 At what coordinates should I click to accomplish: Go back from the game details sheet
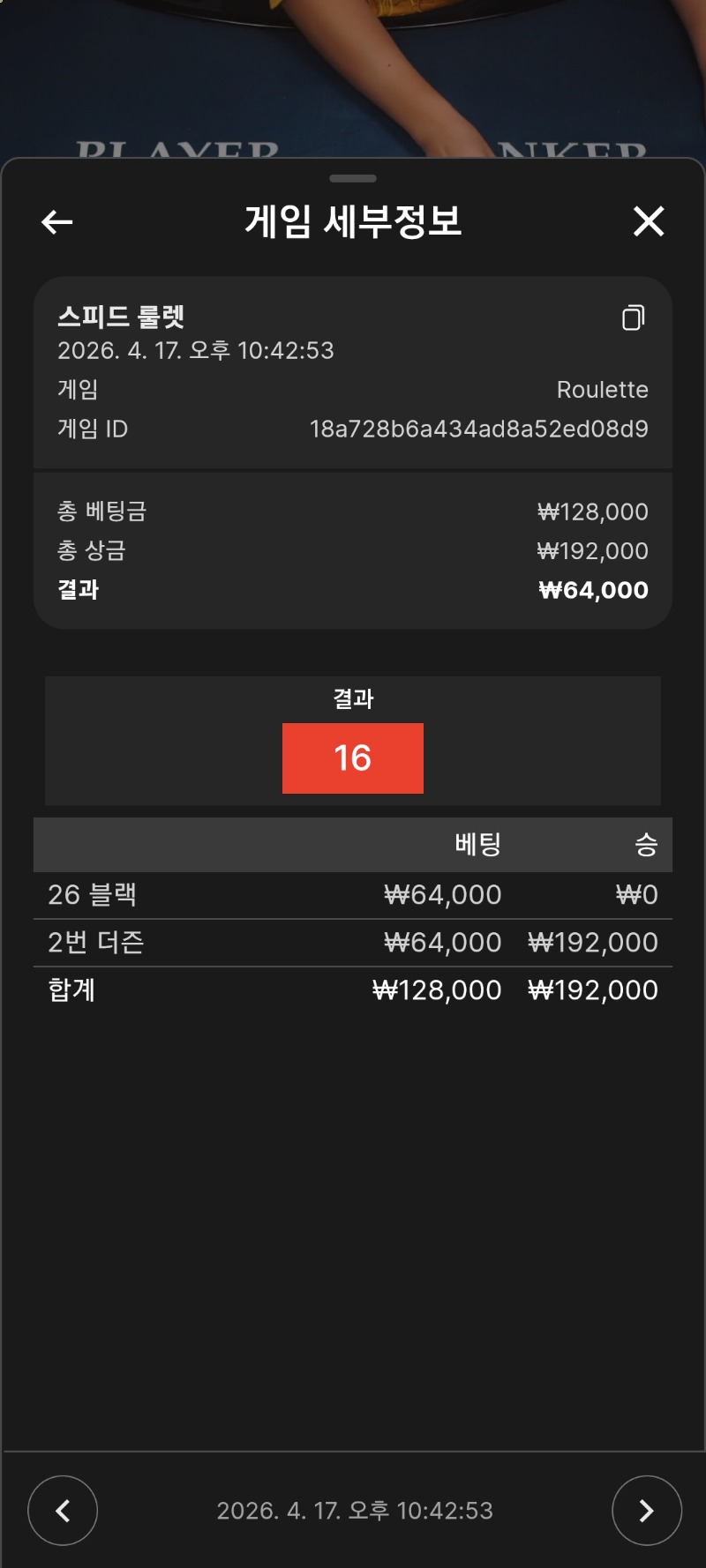(57, 222)
